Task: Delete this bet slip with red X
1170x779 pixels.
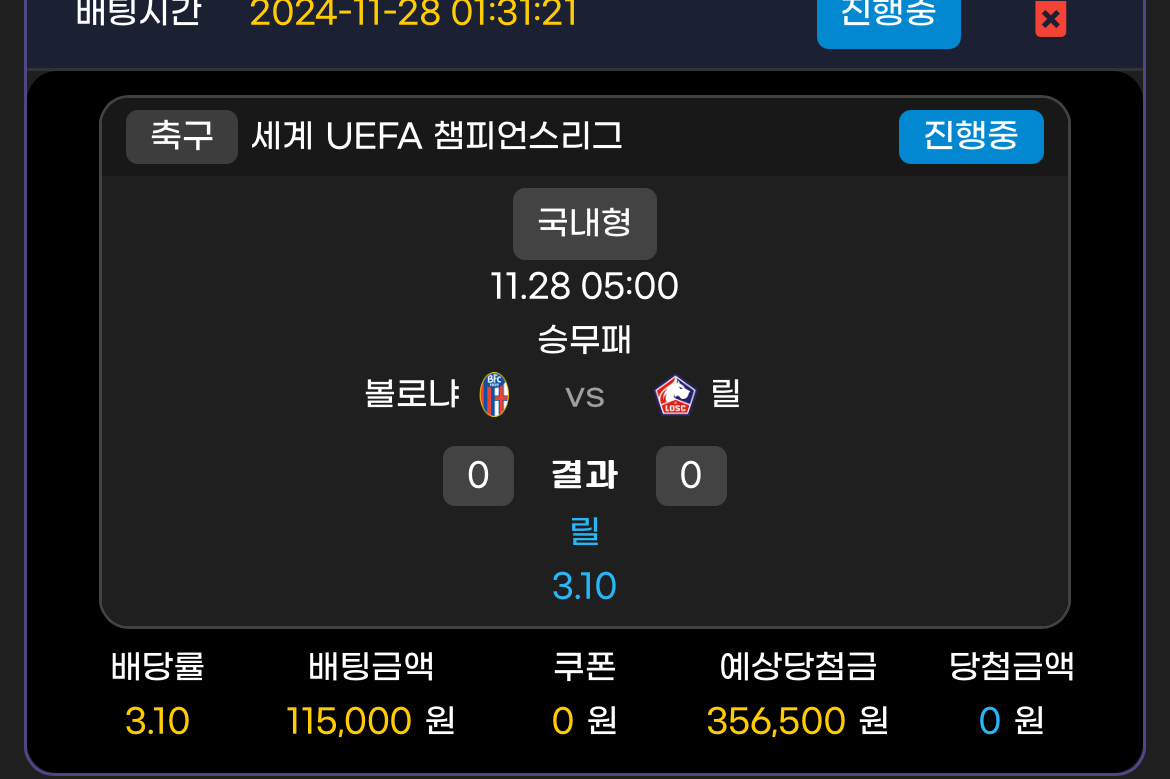Action: tap(1050, 19)
